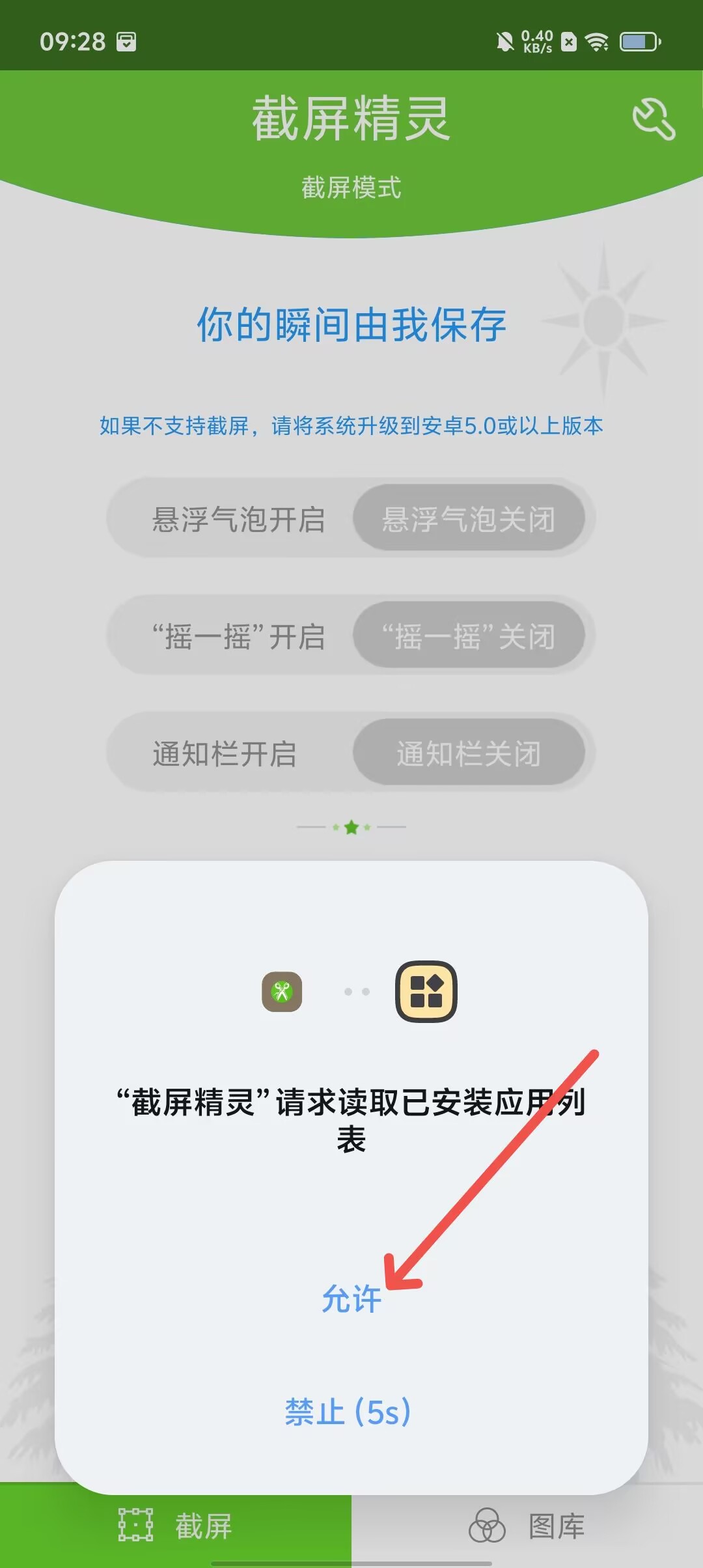Allow reading the installed app list

[351, 1299]
